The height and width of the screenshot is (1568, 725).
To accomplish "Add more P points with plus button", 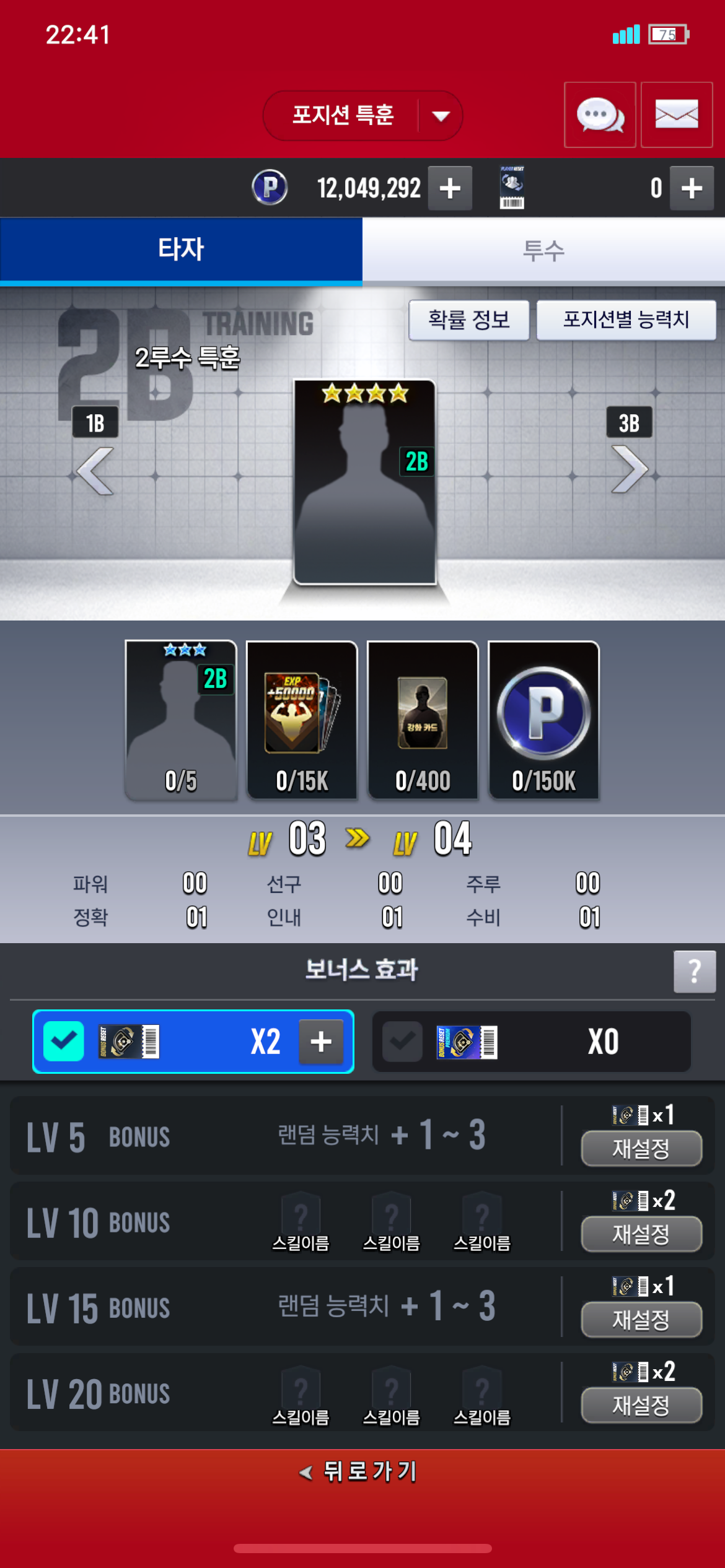I will [x=450, y=188].
